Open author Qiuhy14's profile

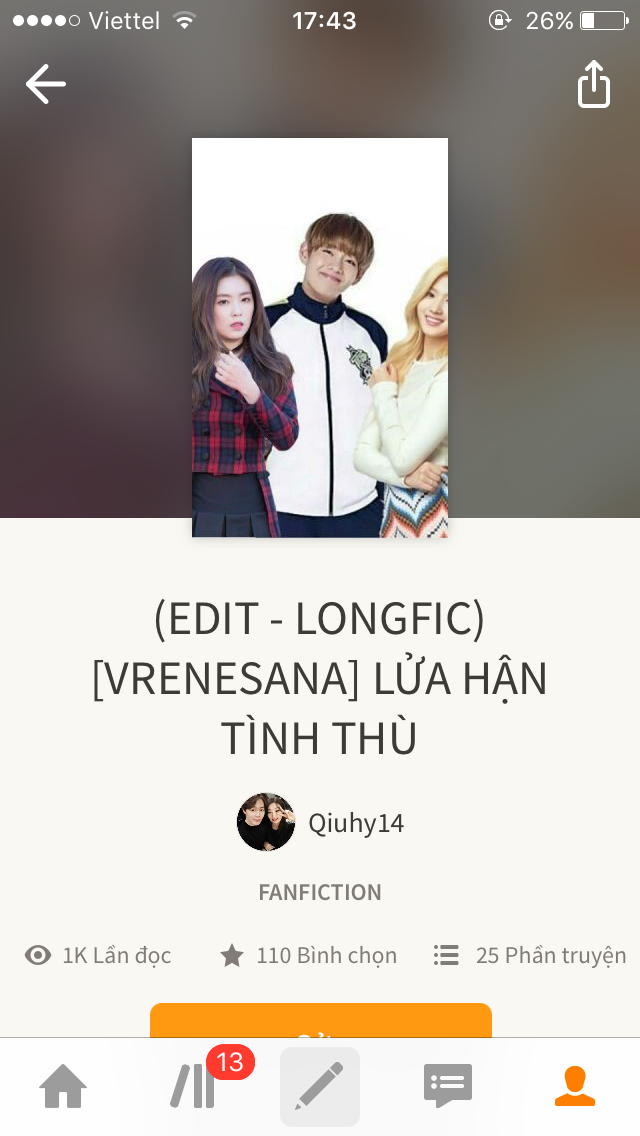320,822
